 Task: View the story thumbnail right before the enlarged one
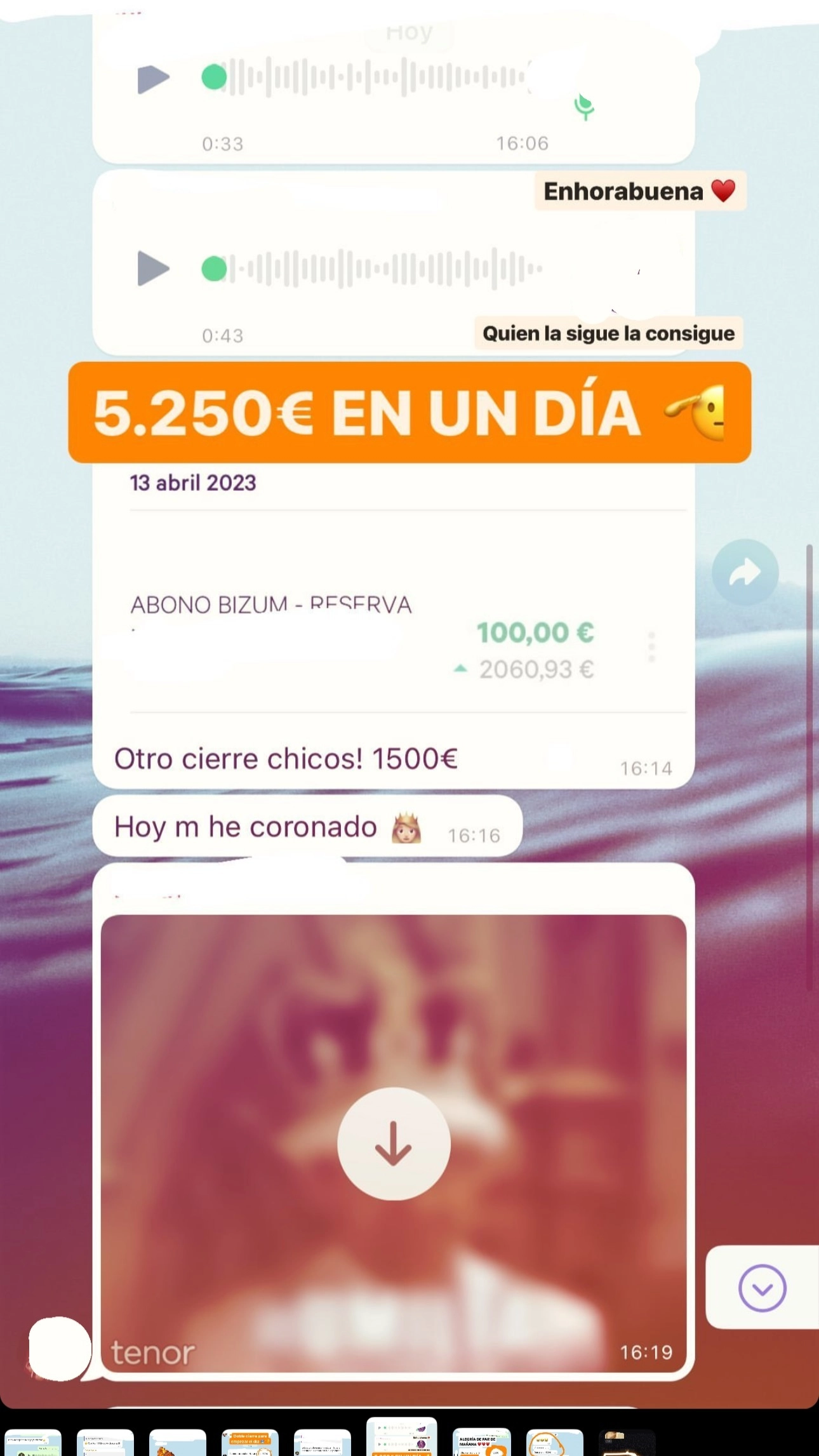(x=322, y=1443)
